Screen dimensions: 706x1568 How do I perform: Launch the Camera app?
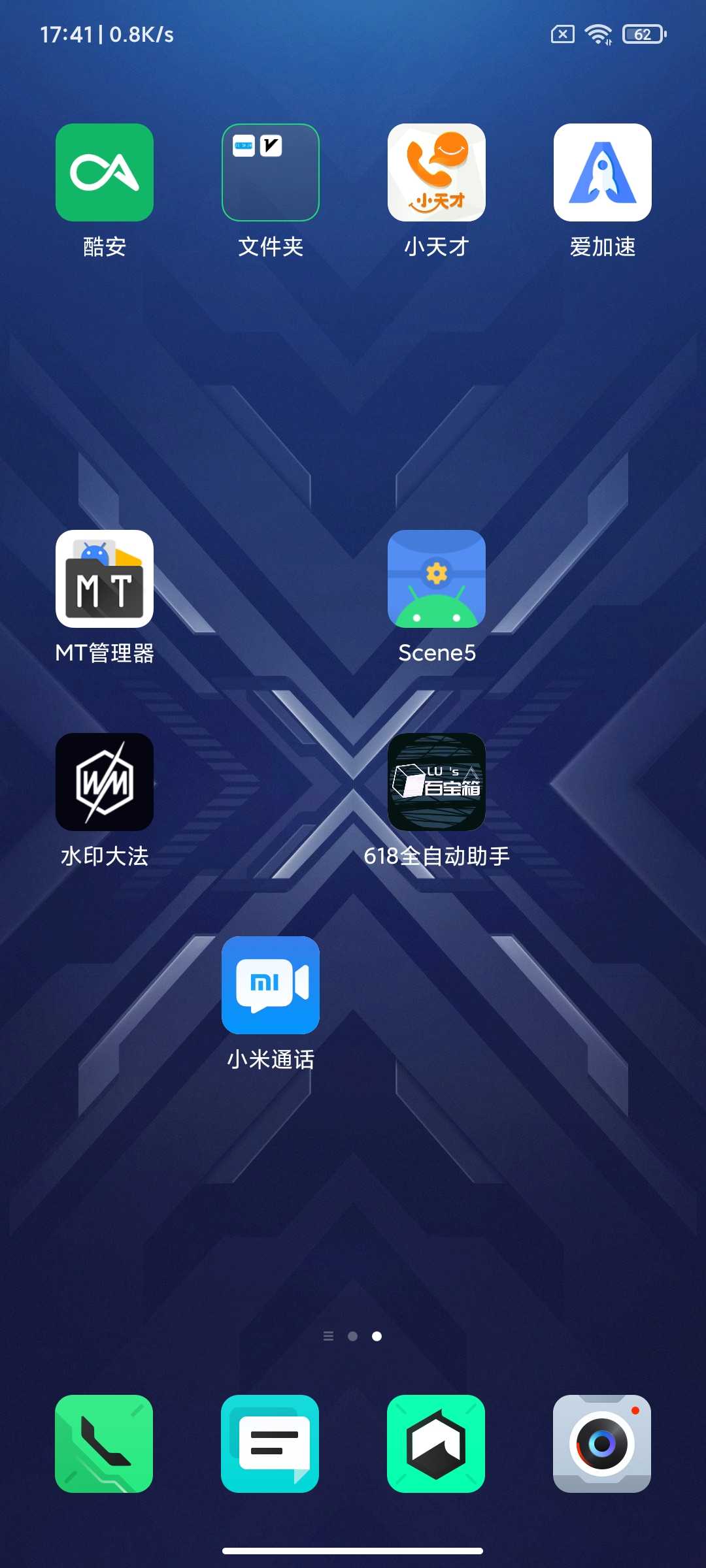point(603,1444)
